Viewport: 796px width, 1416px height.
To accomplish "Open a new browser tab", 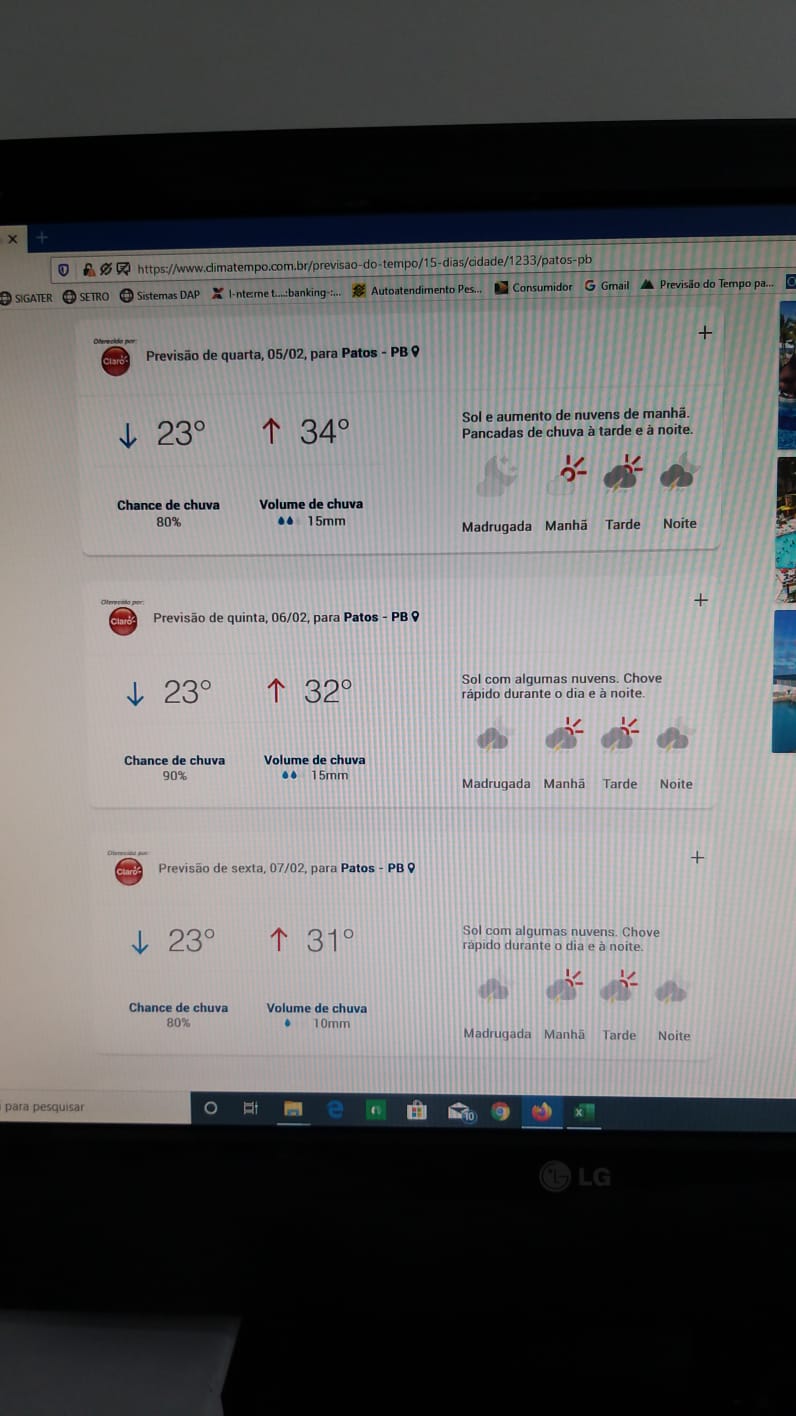I will [42, 238].
